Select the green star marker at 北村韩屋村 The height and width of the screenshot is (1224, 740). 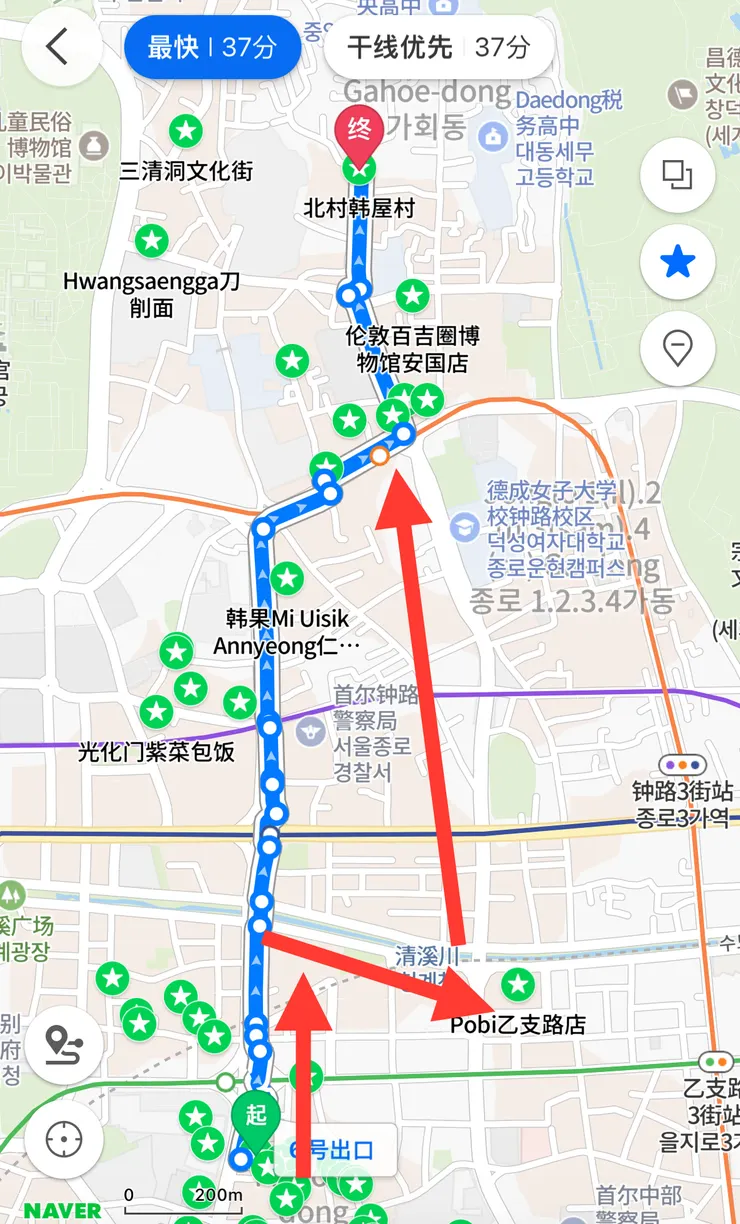coord(359,170)
